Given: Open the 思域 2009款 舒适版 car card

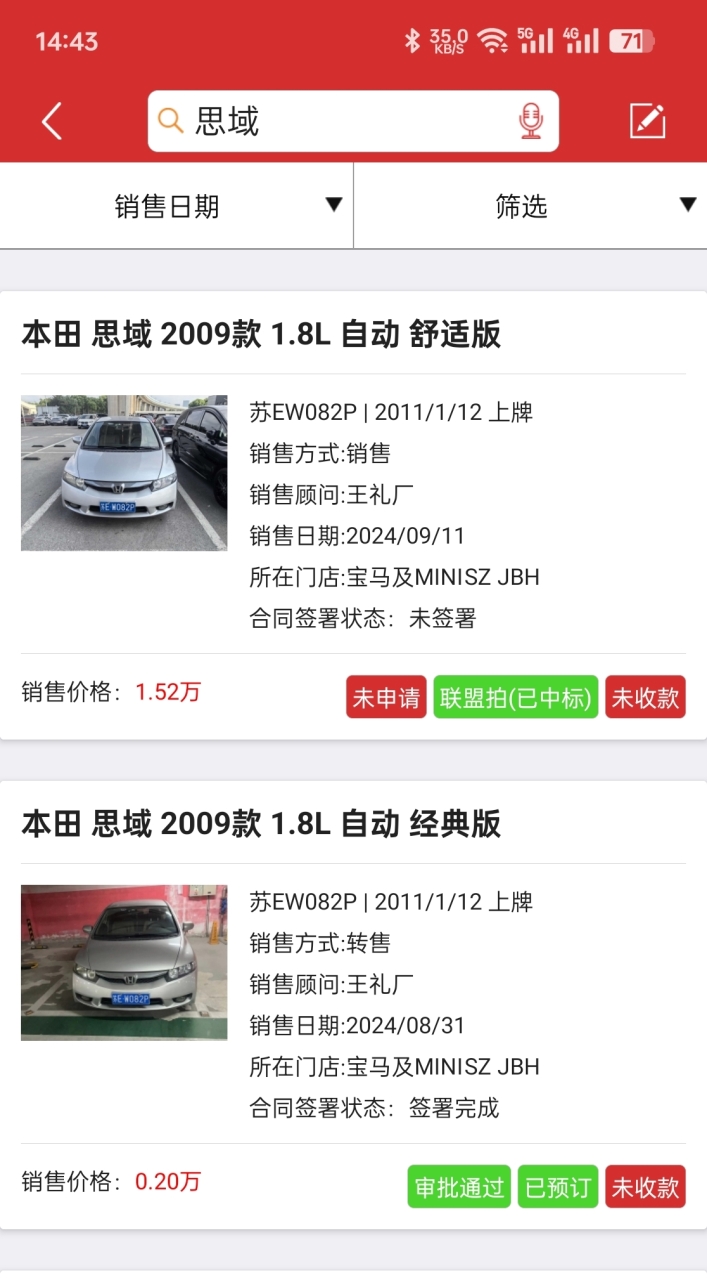Looking at the screenshot, I should pyautogui.click(x=353, y=515).
